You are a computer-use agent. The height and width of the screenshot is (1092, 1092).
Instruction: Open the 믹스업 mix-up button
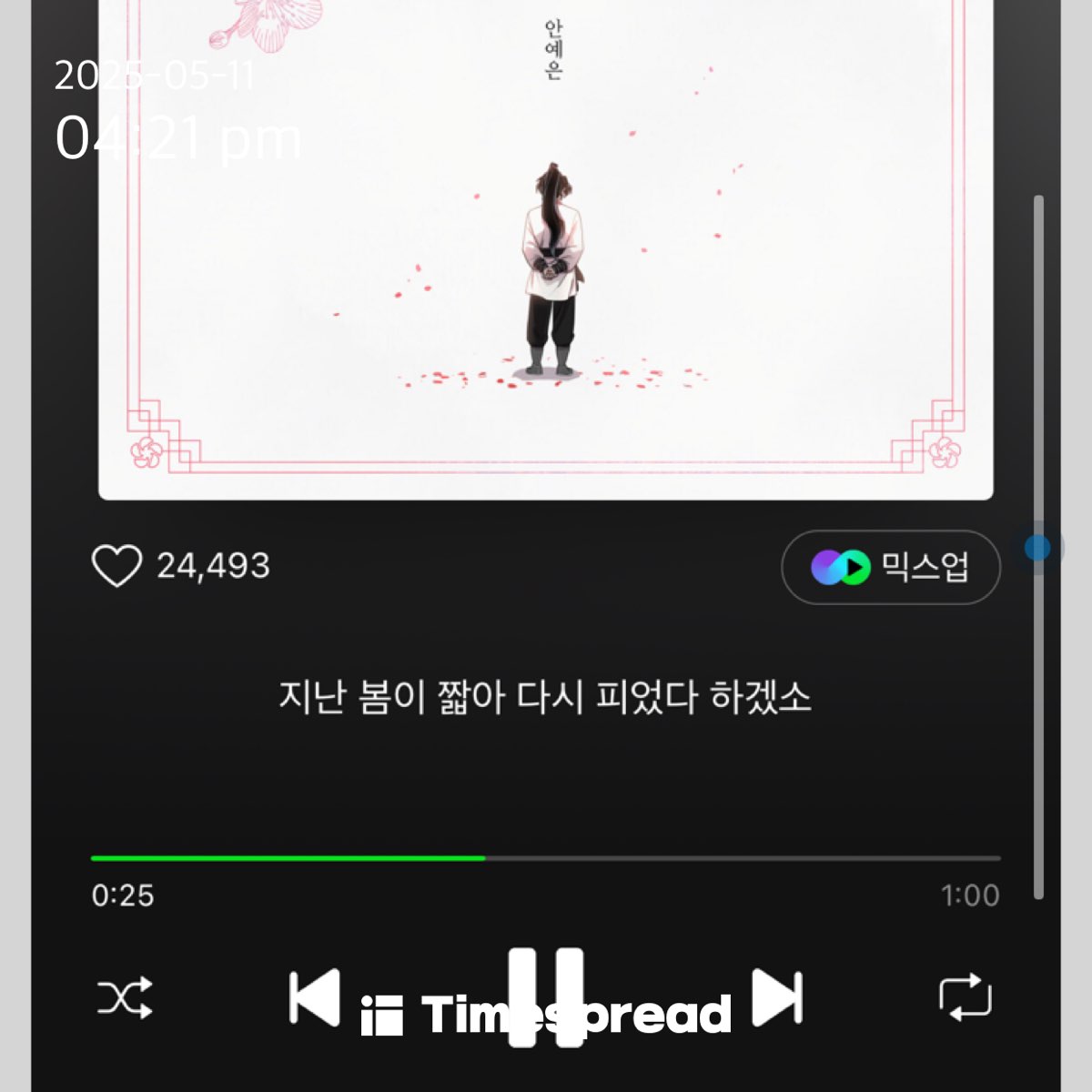point(891,568)
